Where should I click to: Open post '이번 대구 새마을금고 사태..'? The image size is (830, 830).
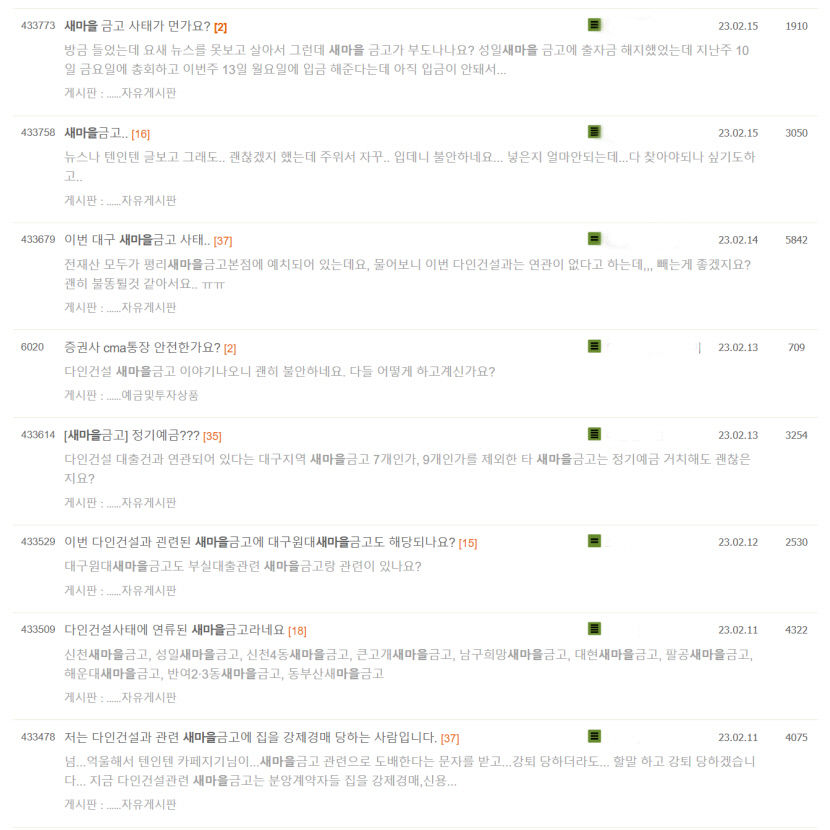pos(137,240)
